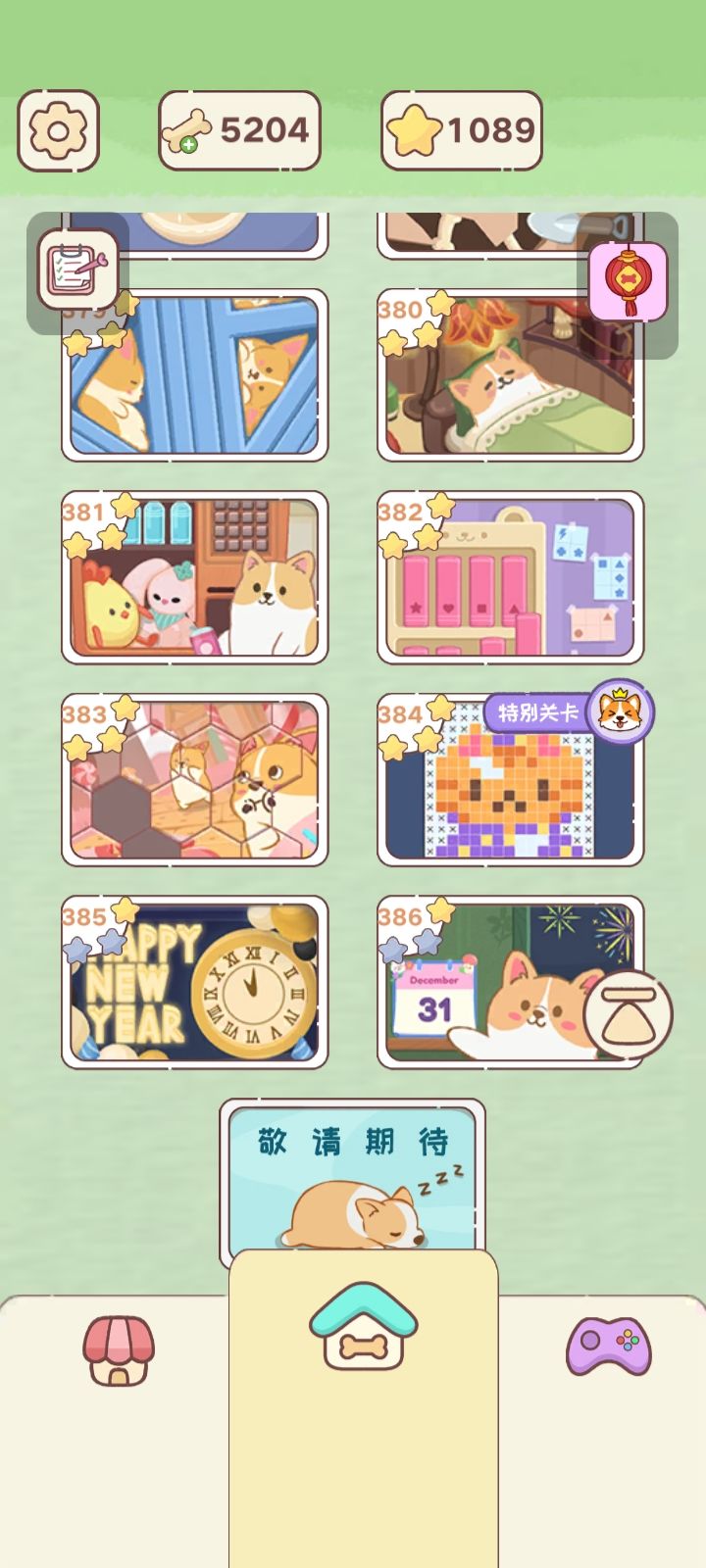Tap the hourglass icon on level 386
This screenshot has height=1568, width=706.
[626, 1017]
